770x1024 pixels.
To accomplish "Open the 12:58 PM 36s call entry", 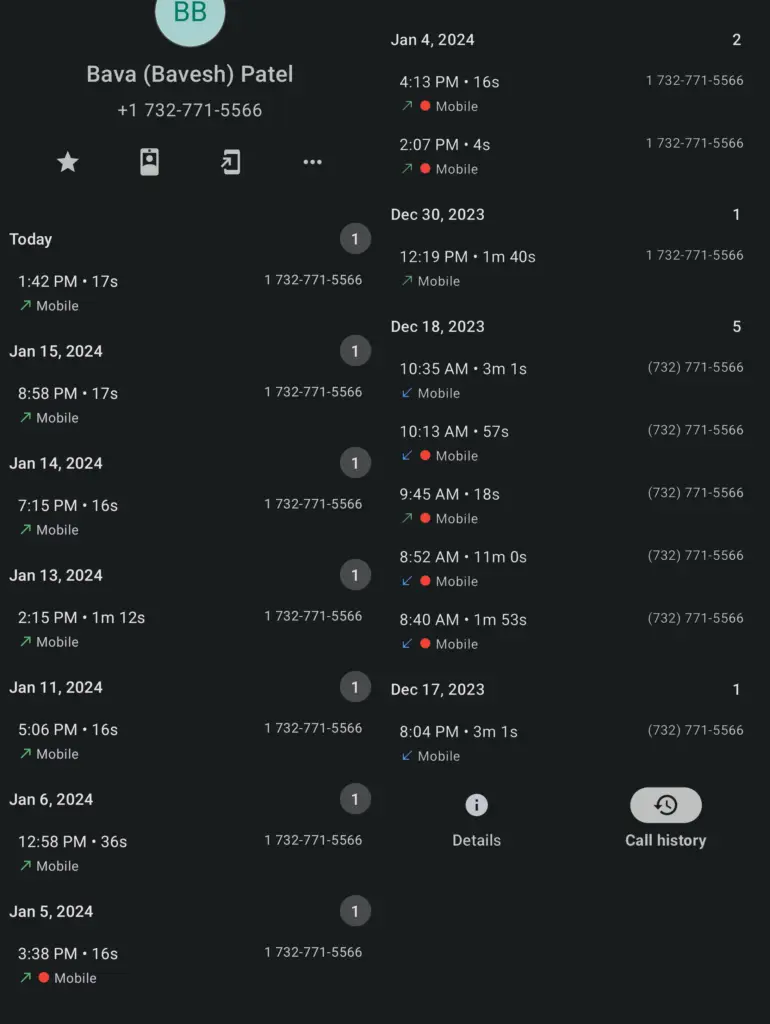I will pos(190,853).
